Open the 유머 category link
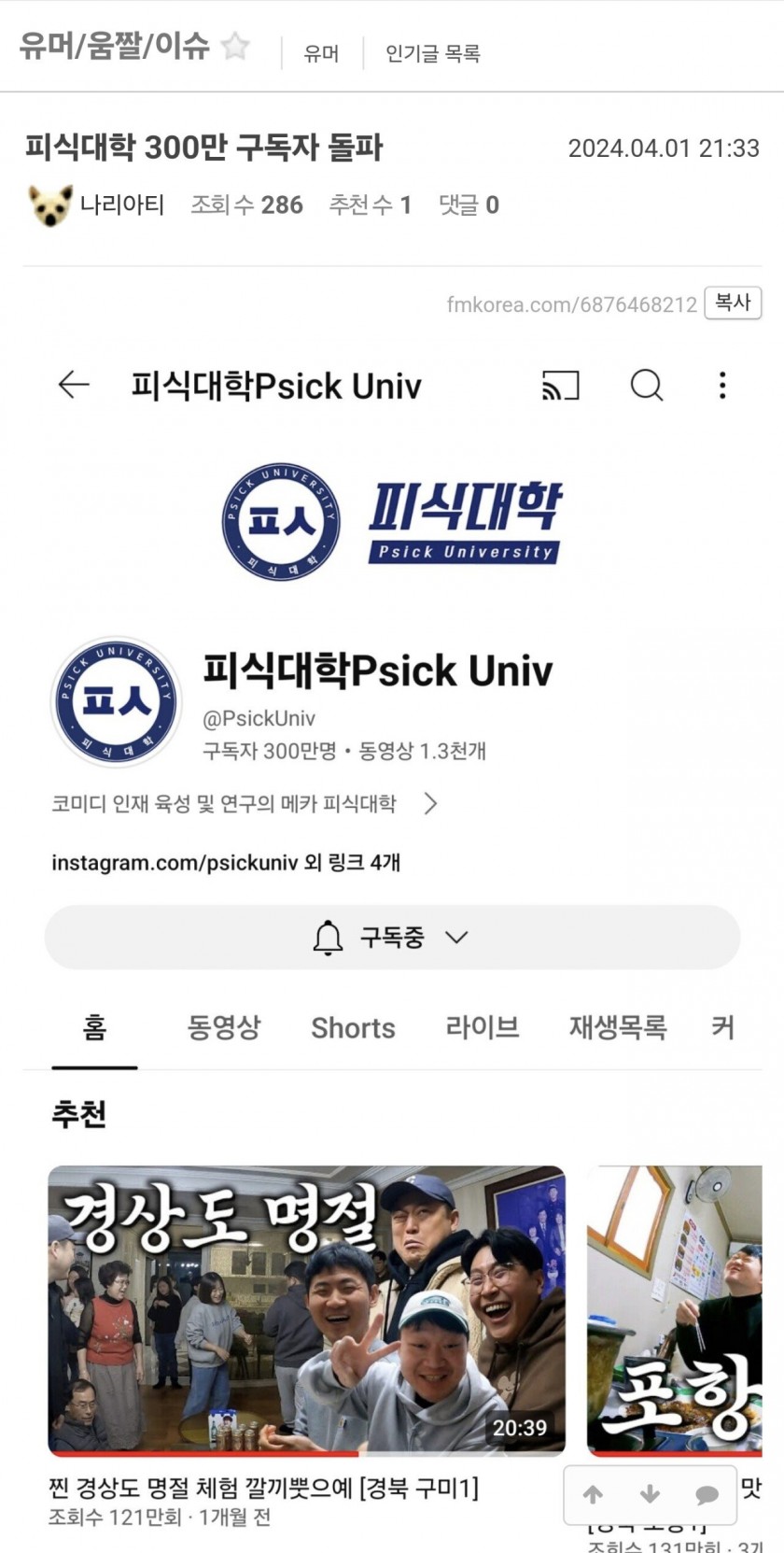This screenshot has height=1553, width=784. coord(321,53)
